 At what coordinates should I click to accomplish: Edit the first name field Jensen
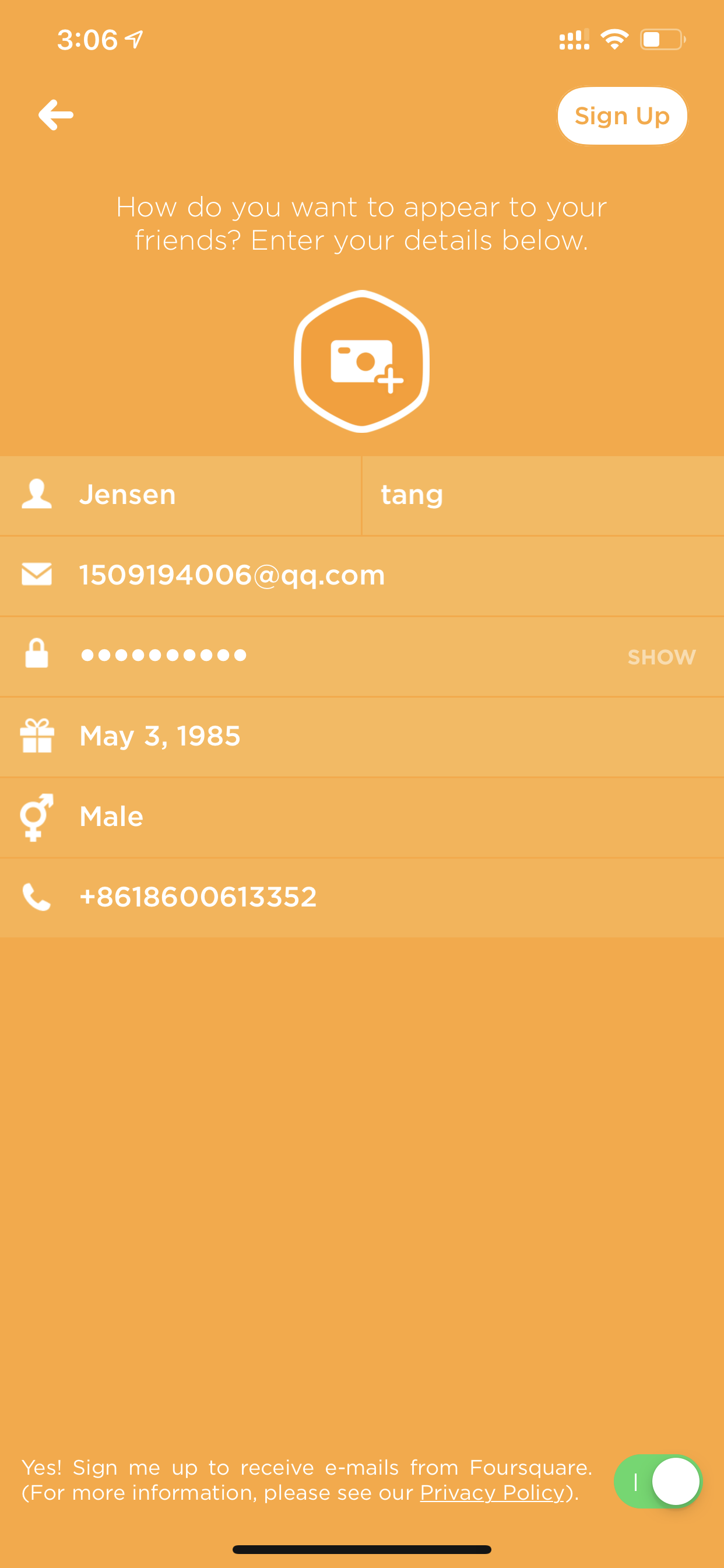[x=181, y=495]
